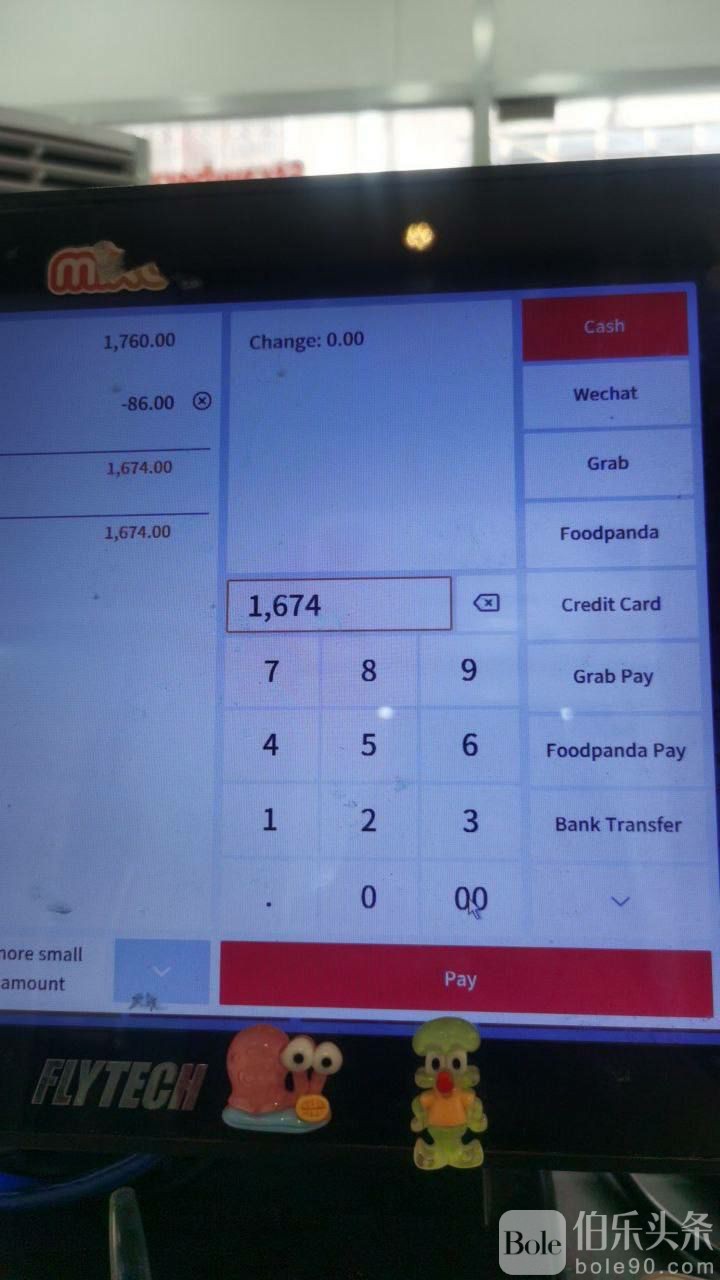Choose Grab Pay option
The image size is (720, 1280).
click(612, 677)
